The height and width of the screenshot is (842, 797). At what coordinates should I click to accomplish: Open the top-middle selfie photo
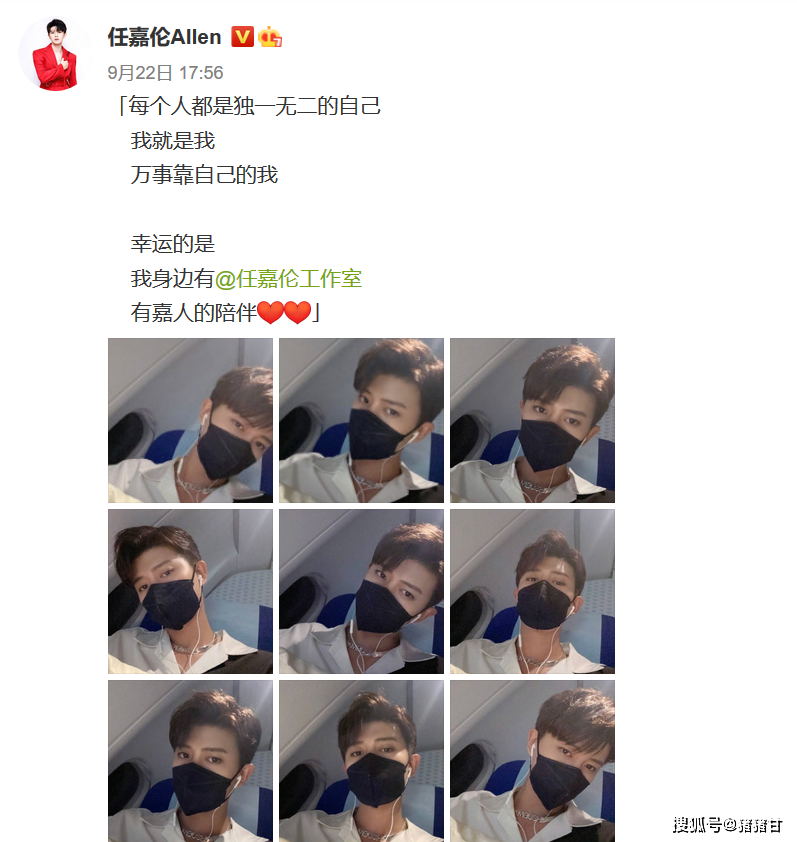[361, 419]
